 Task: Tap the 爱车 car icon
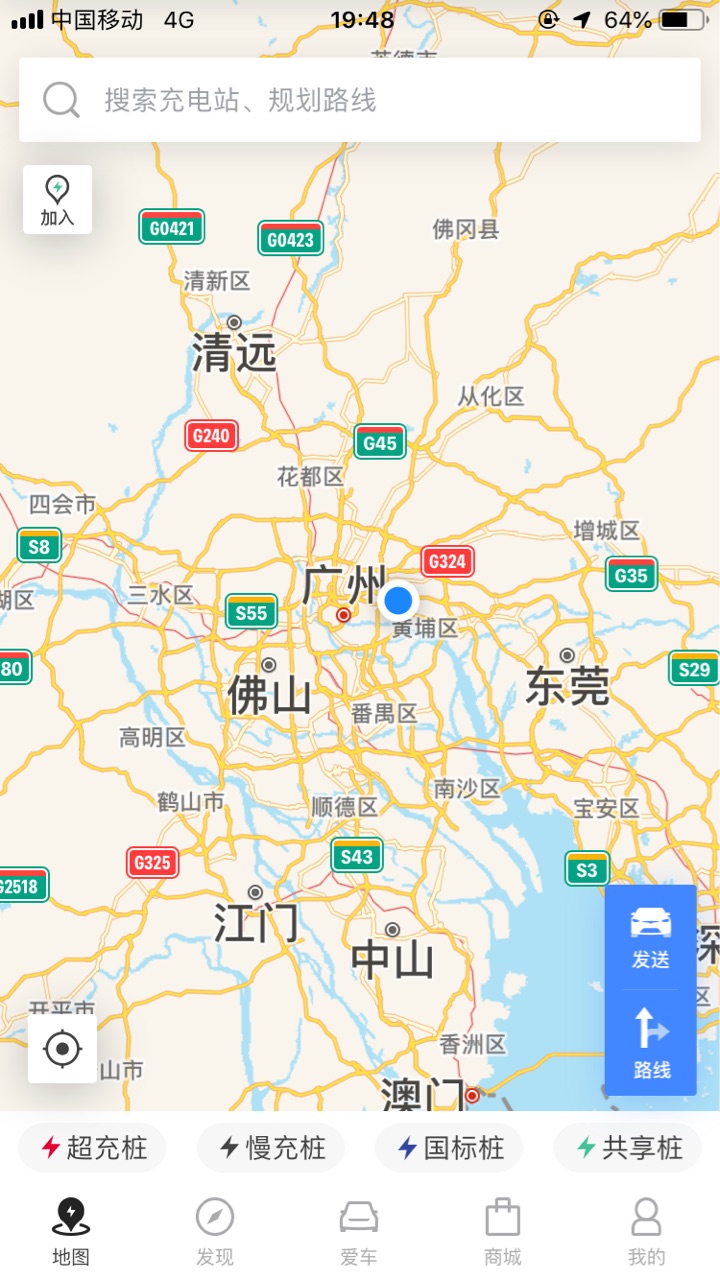(x=357, y=1218)
